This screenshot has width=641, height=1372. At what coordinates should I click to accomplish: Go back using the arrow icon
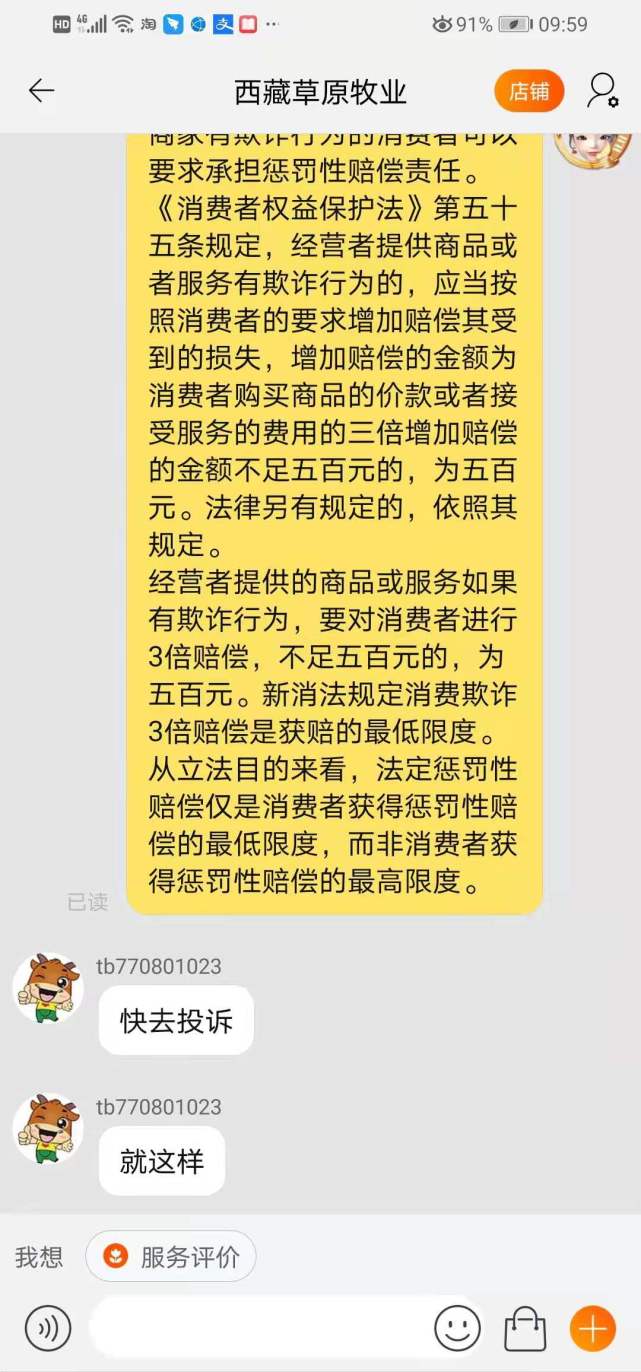[41, 91]
